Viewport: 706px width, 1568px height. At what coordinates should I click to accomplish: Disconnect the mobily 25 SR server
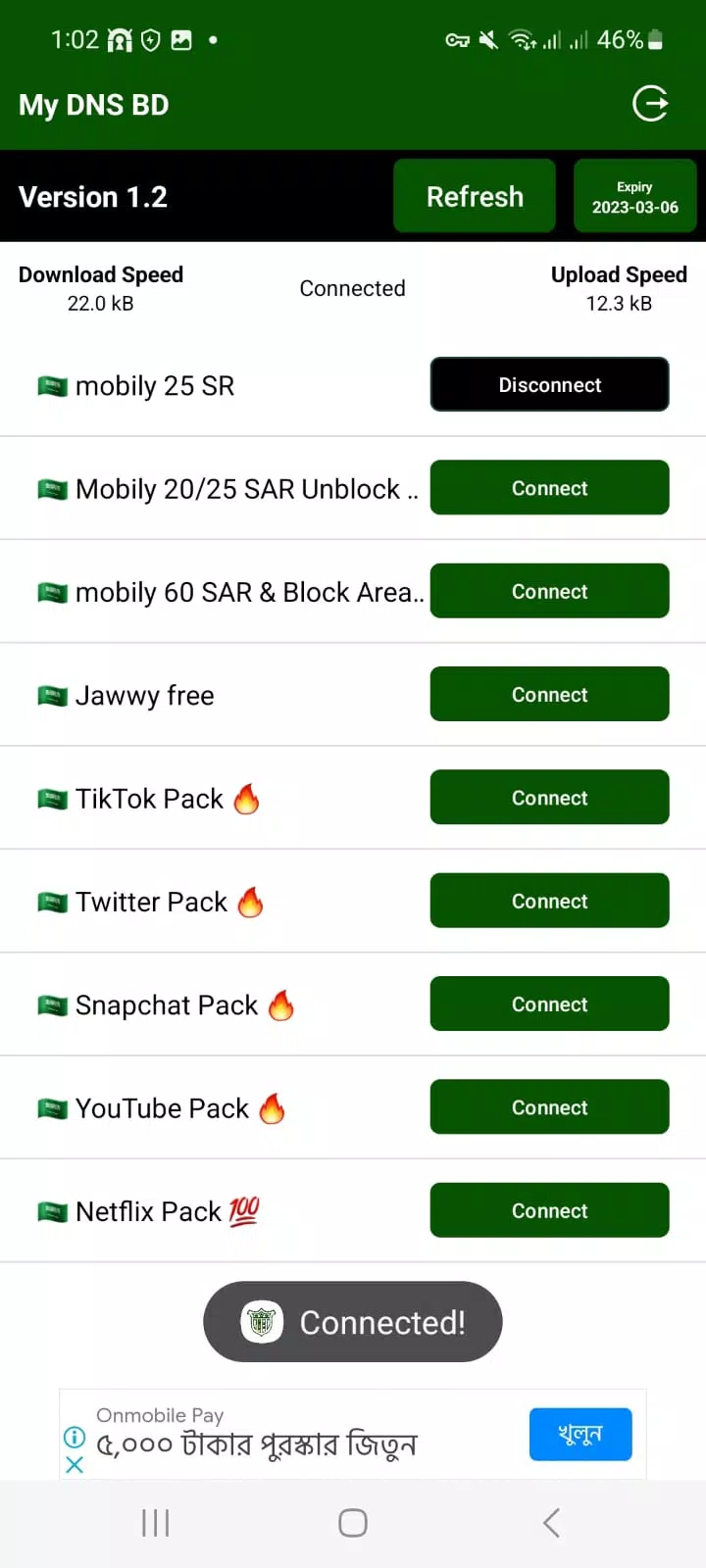[x=549, y=384]
